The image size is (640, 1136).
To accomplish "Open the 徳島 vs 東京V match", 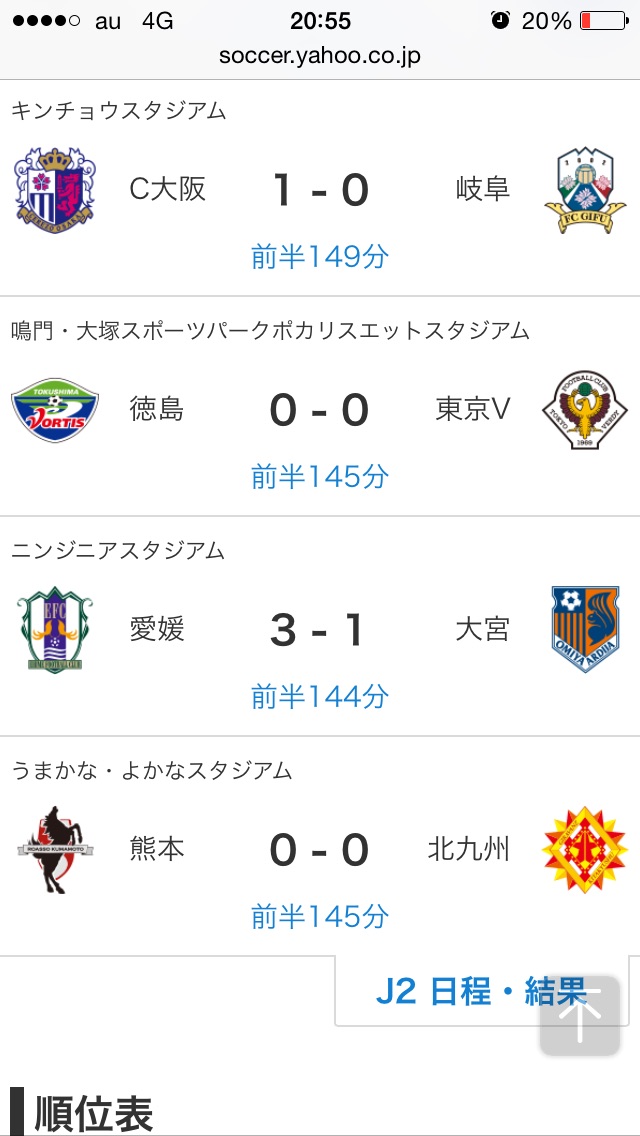I will 320,410.
